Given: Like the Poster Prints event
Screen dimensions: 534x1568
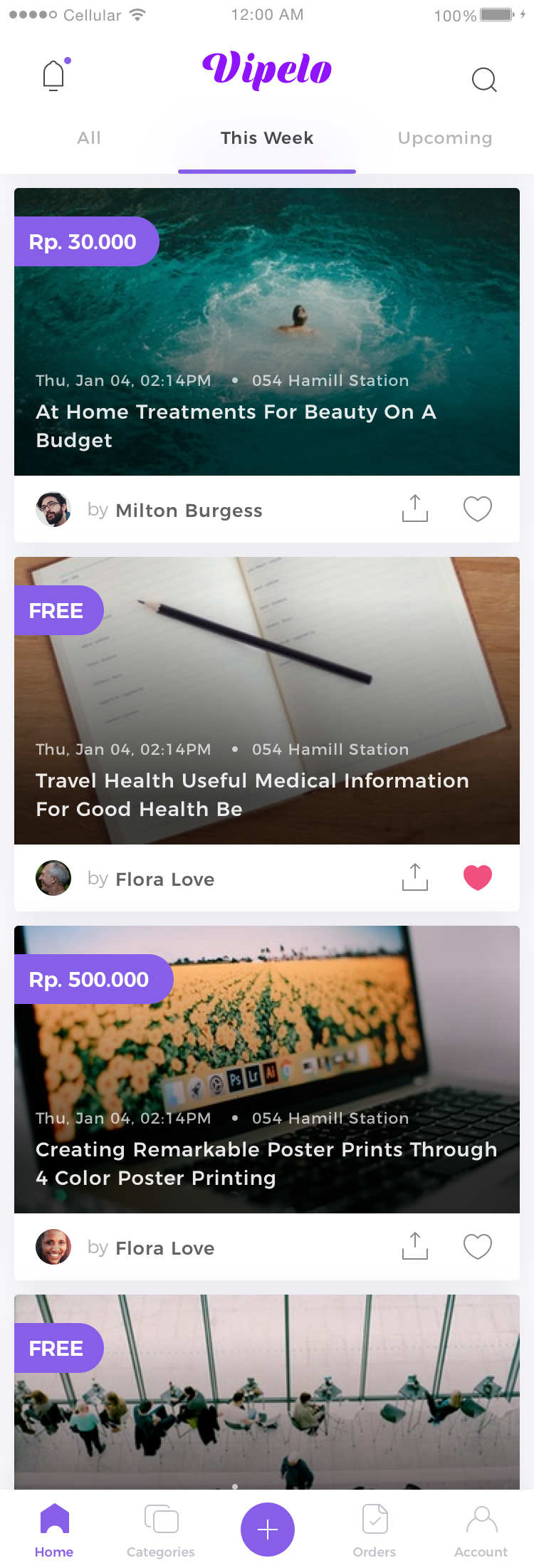Looking at the screenshot, I should [478, 1247].
